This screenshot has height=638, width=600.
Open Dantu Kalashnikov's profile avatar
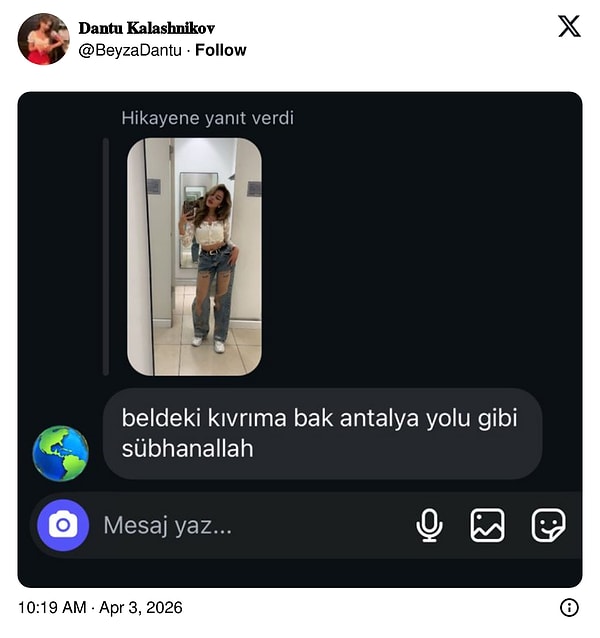click(43, 39)
